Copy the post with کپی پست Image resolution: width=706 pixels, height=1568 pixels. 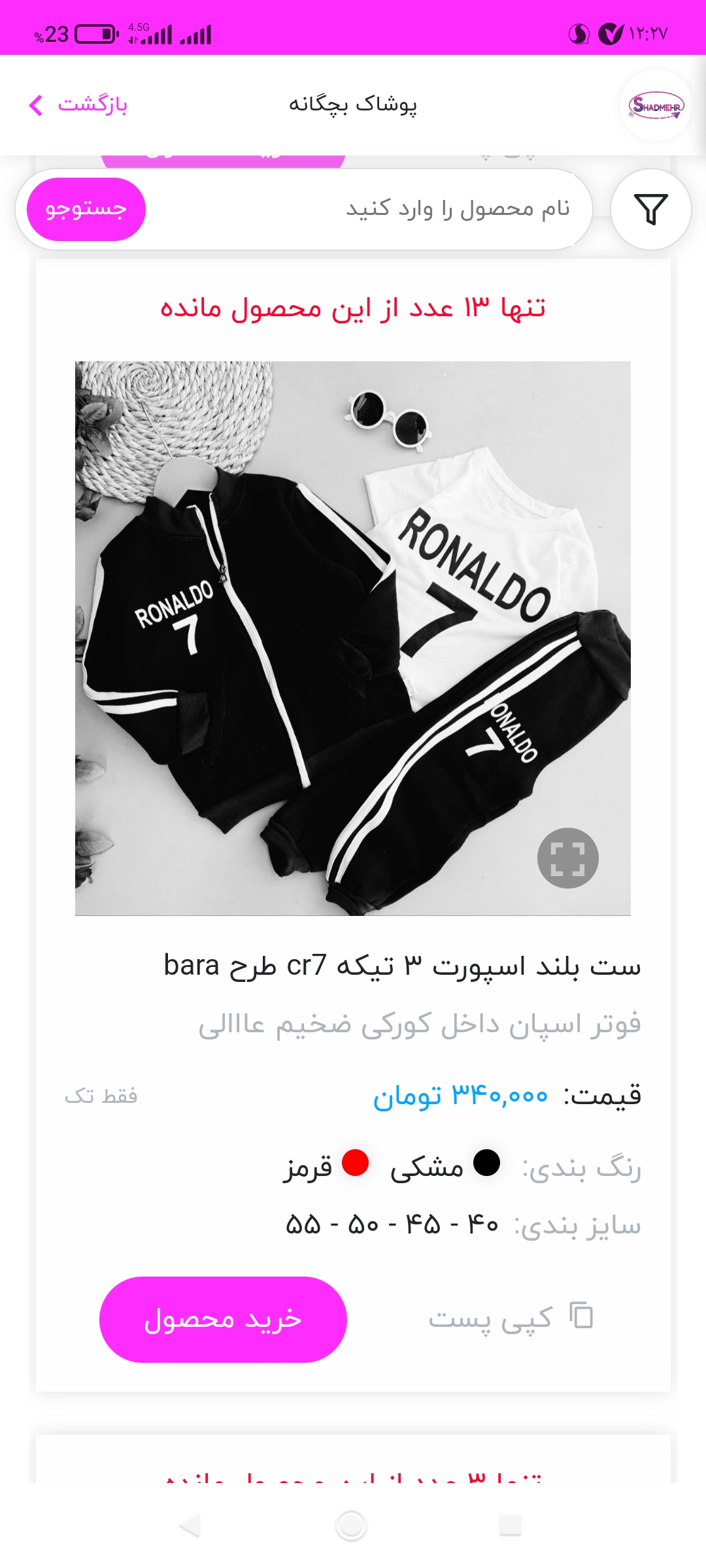click(511, 1317)
